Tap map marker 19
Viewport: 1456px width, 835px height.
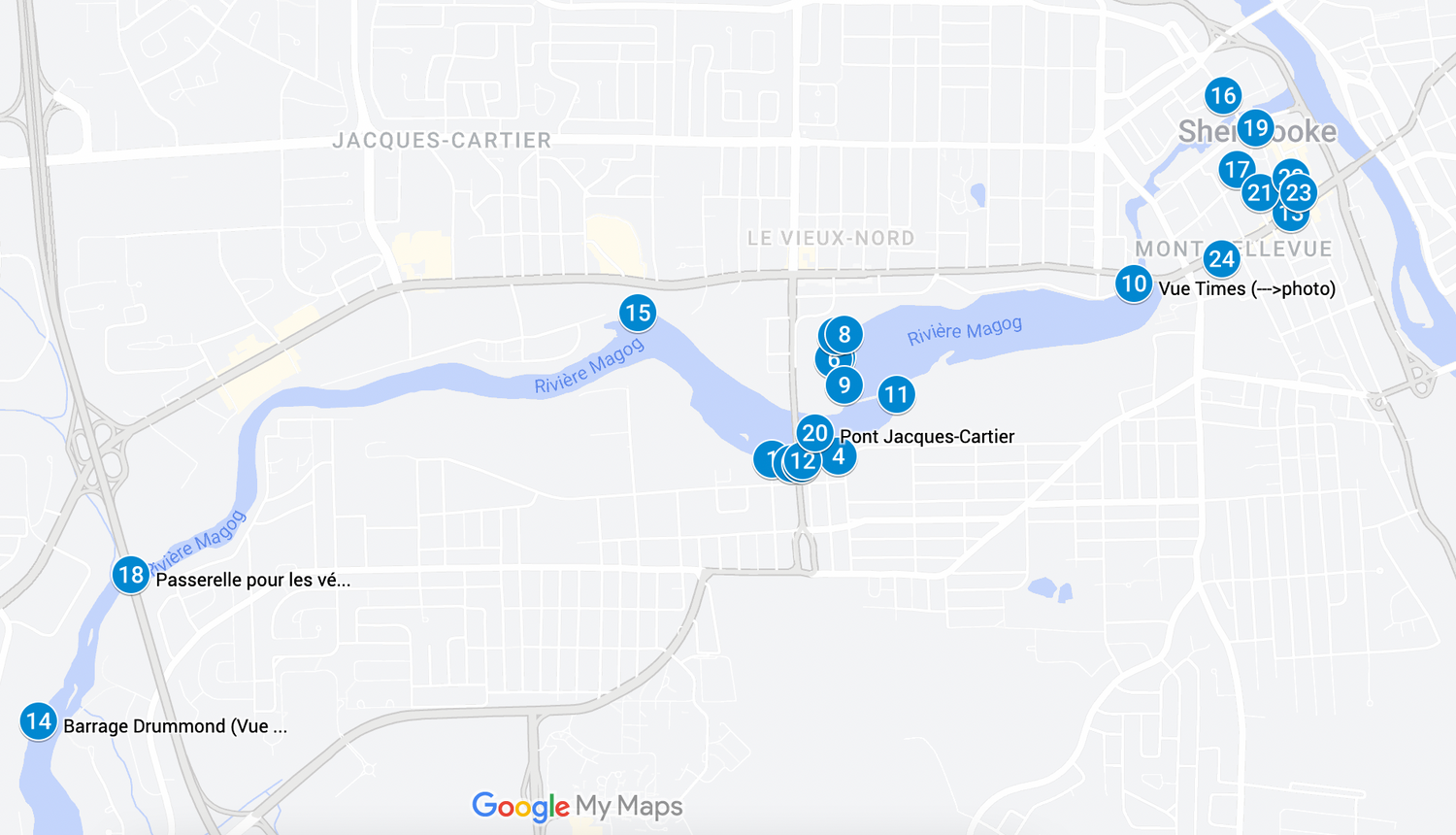pyautogui.click(x=1255, y=127)
